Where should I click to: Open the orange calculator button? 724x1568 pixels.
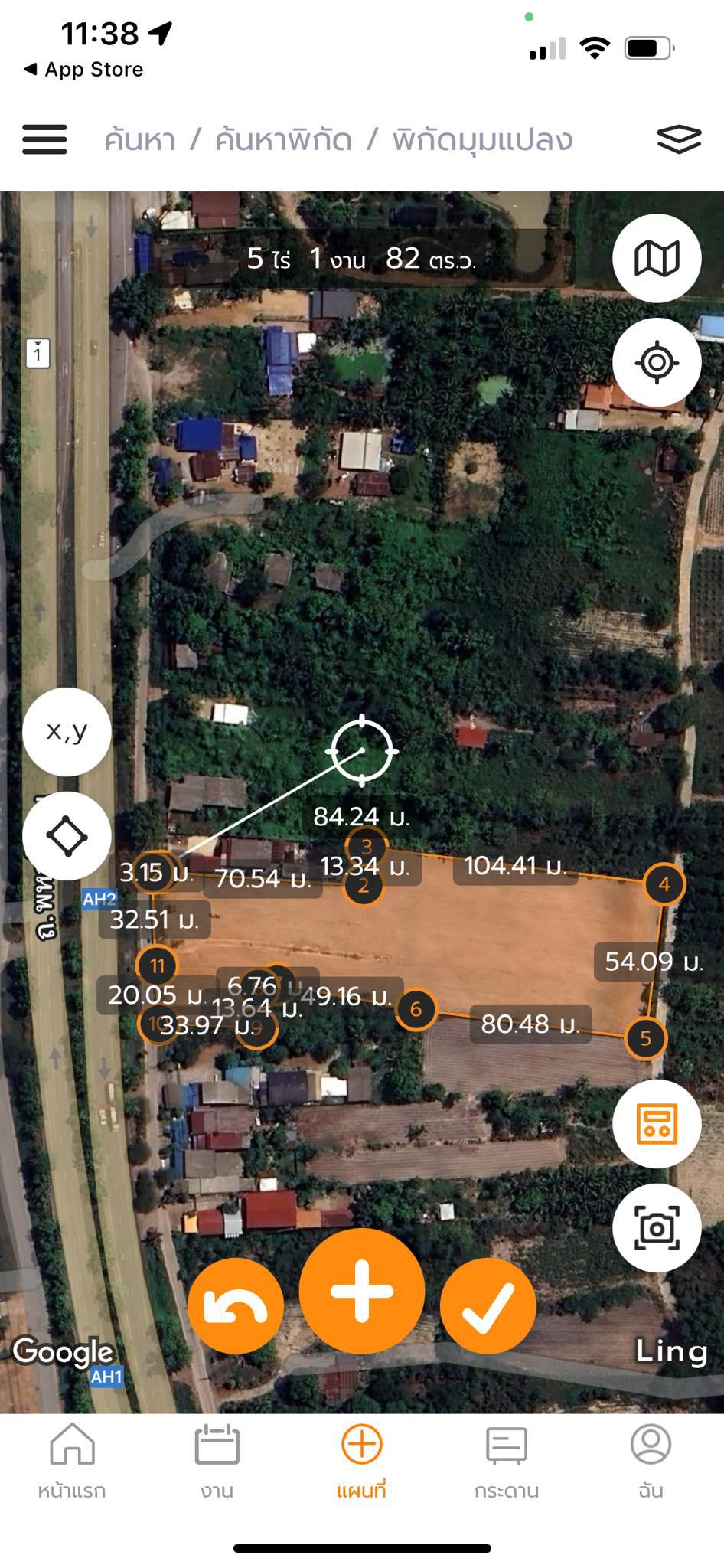point(657,1123)
